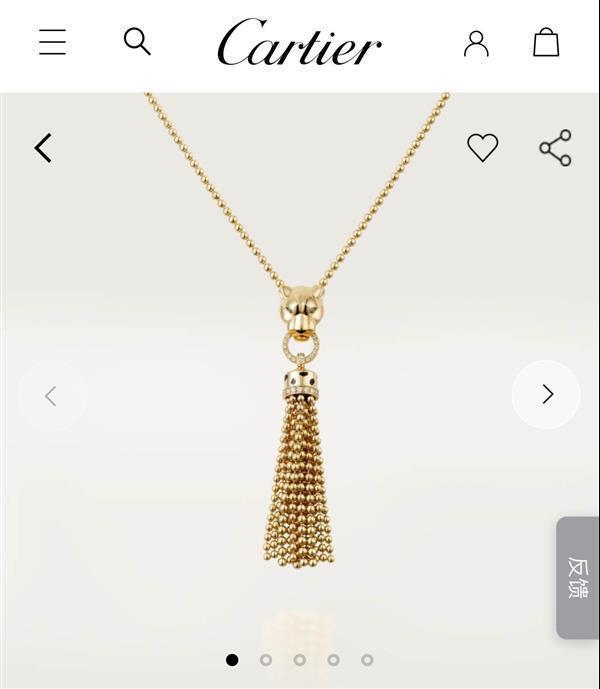Screen dimensions: 600x689
Task: Go back with the left arrow
Action: coord(43,148)
